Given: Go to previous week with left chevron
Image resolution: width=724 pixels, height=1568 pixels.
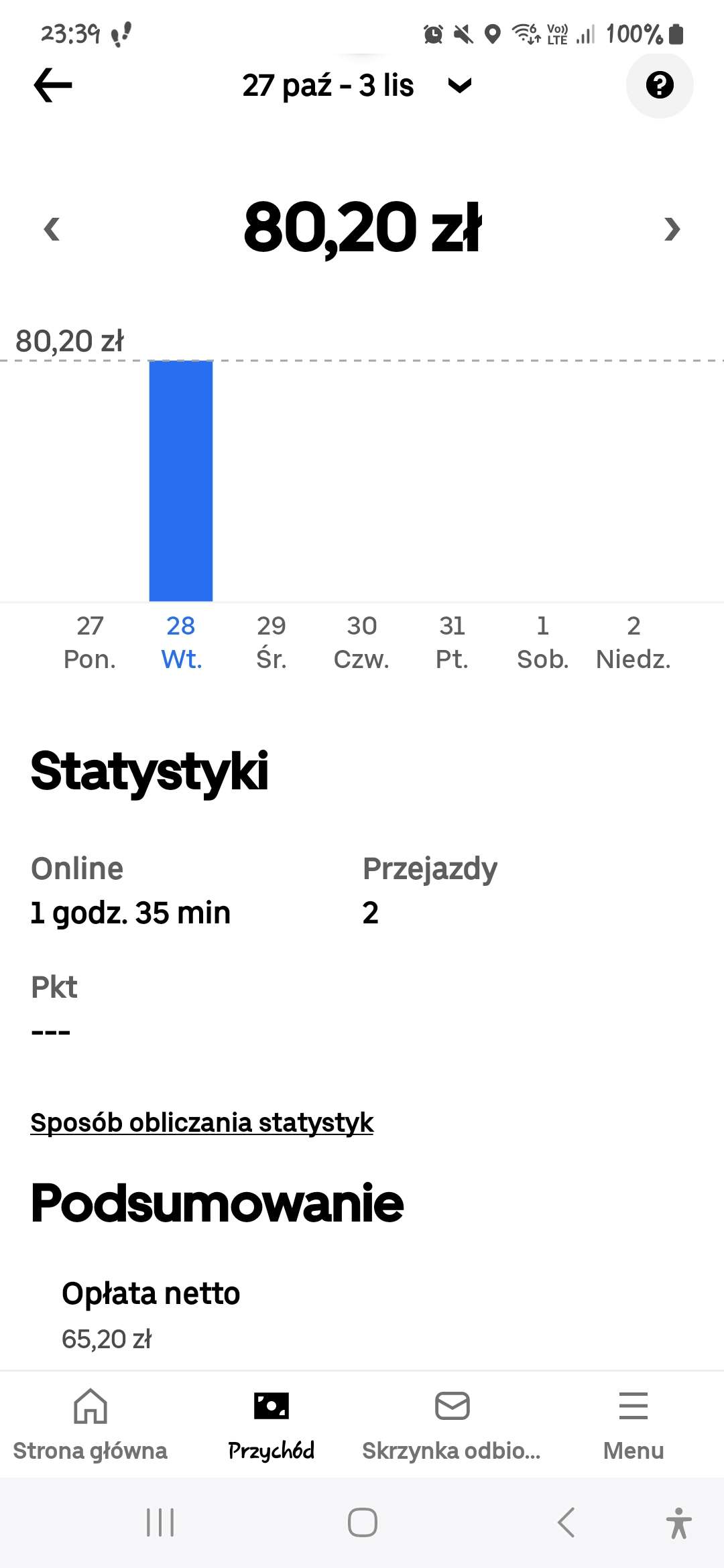Looking at the screenshot, I should [x=50, y=230].
